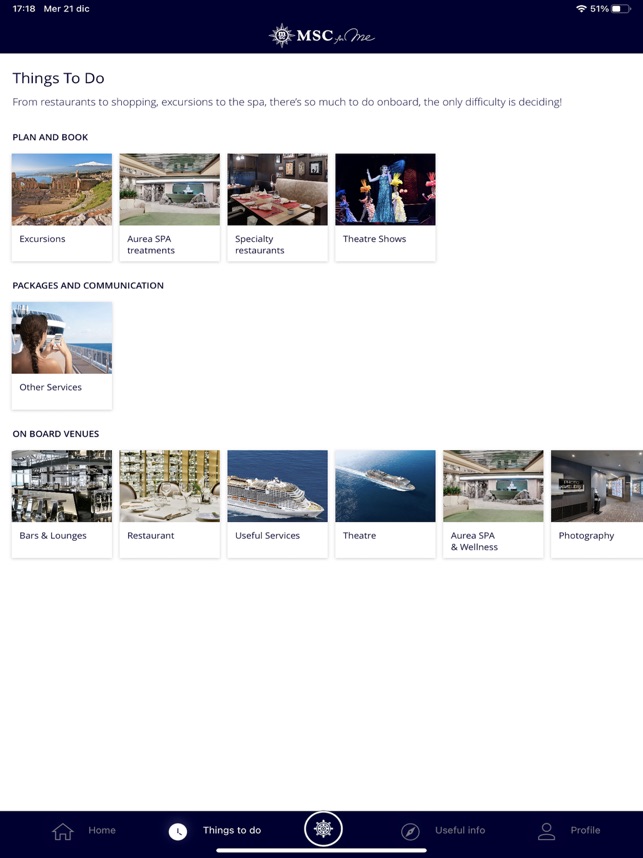Tap the center ship wheel button
Screen dimensions: 643x858
(323, 829)
